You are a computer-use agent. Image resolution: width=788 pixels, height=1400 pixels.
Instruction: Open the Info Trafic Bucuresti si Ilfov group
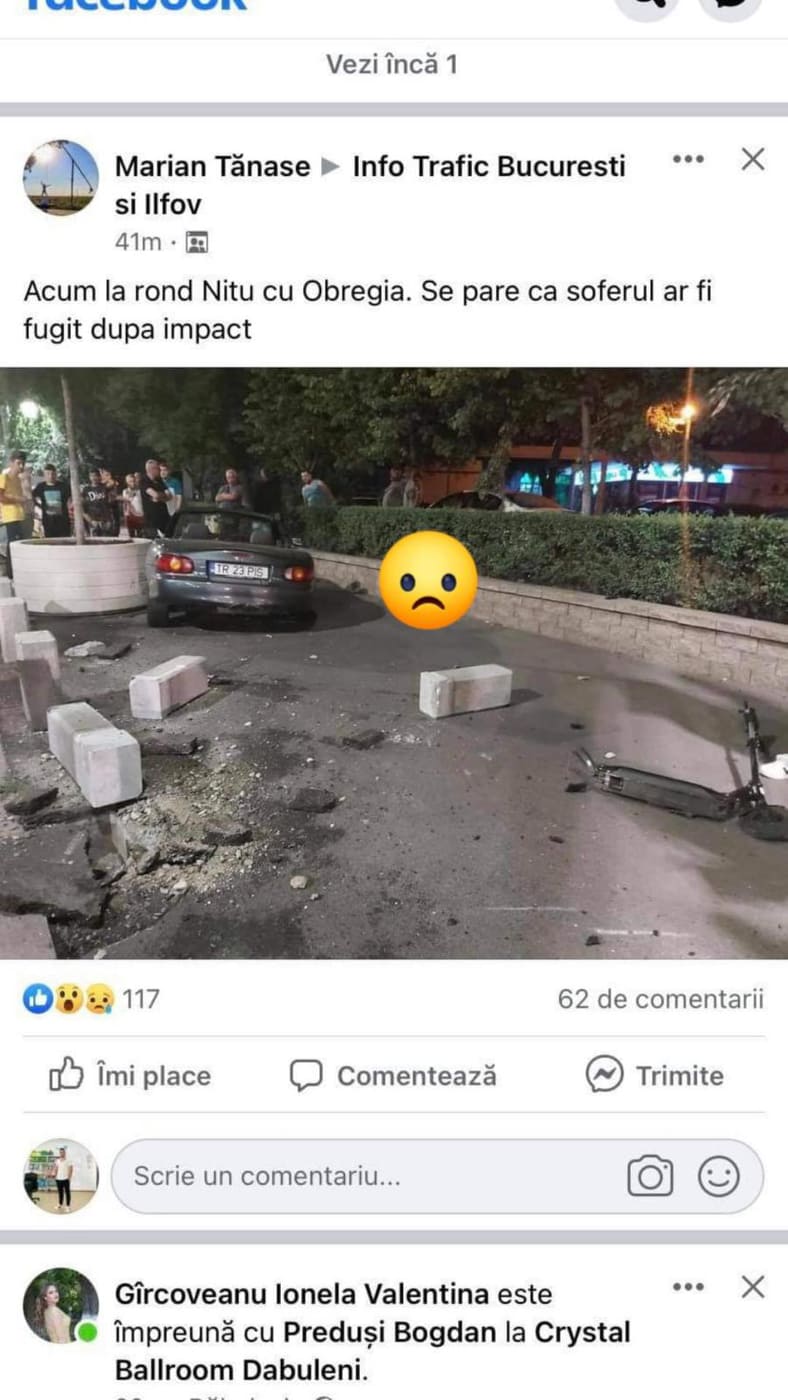coord(370,185)
